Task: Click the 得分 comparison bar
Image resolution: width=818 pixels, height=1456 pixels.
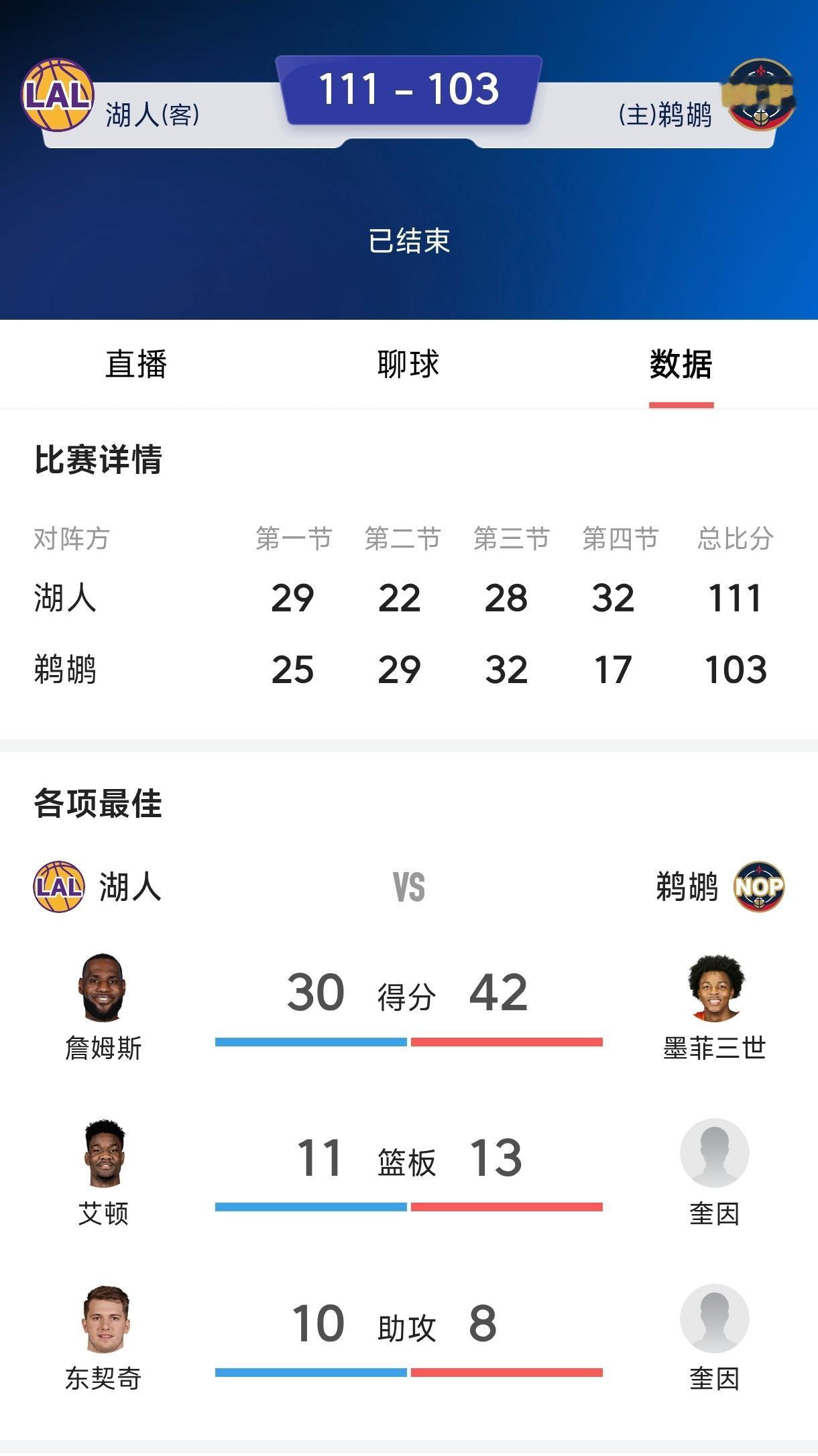Action: coord(409,1041)
